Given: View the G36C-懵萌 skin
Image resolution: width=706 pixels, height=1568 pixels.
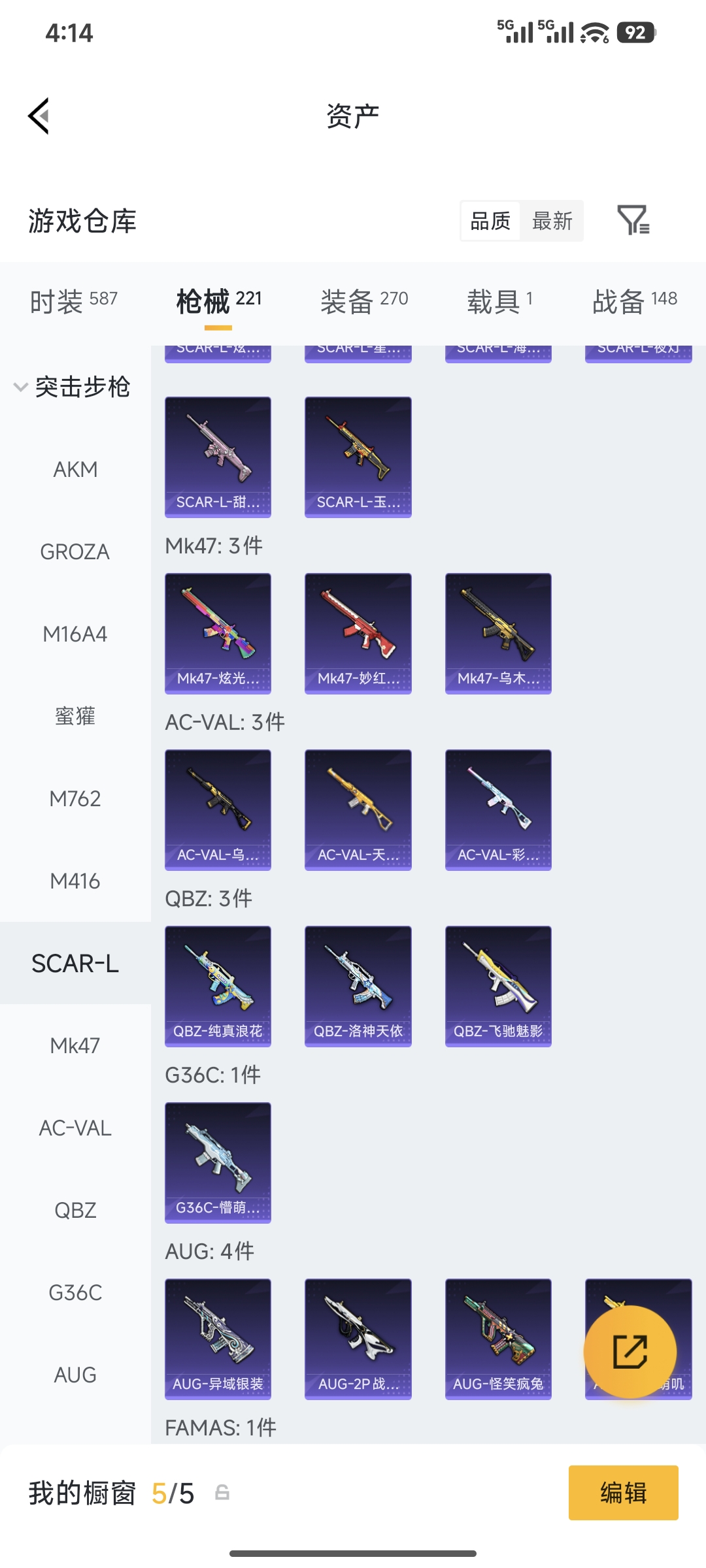Looking at the screenshot, I should (218, 1162).
